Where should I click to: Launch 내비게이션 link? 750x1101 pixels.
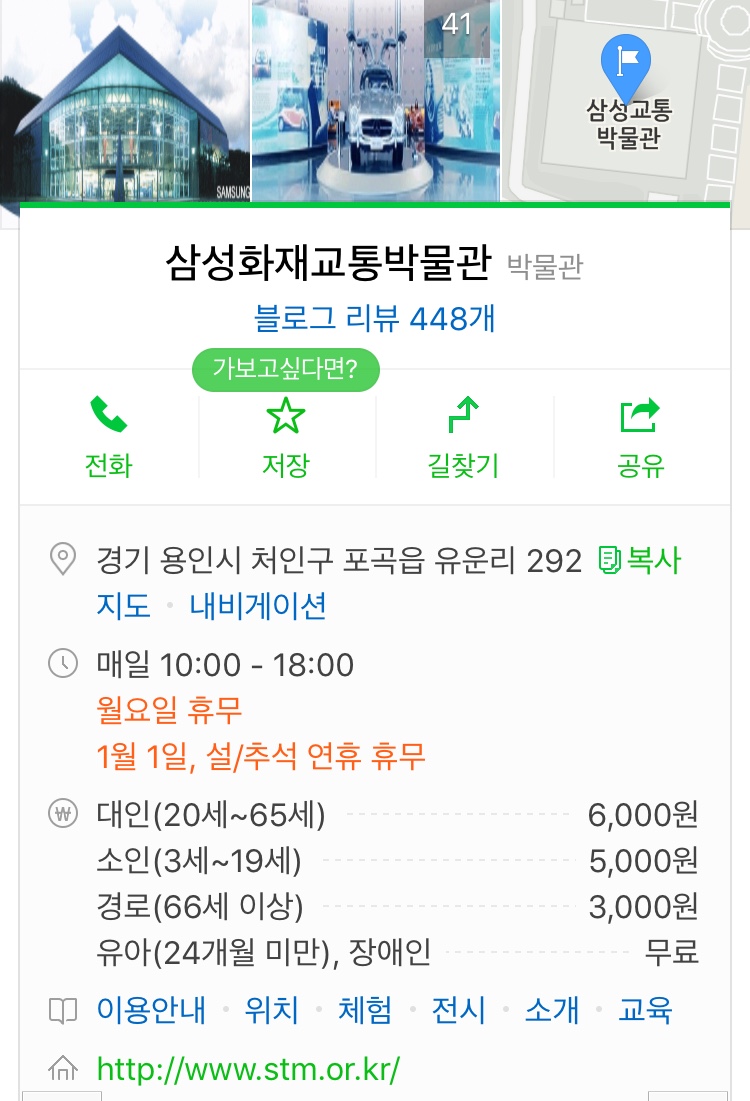[258, 606]
